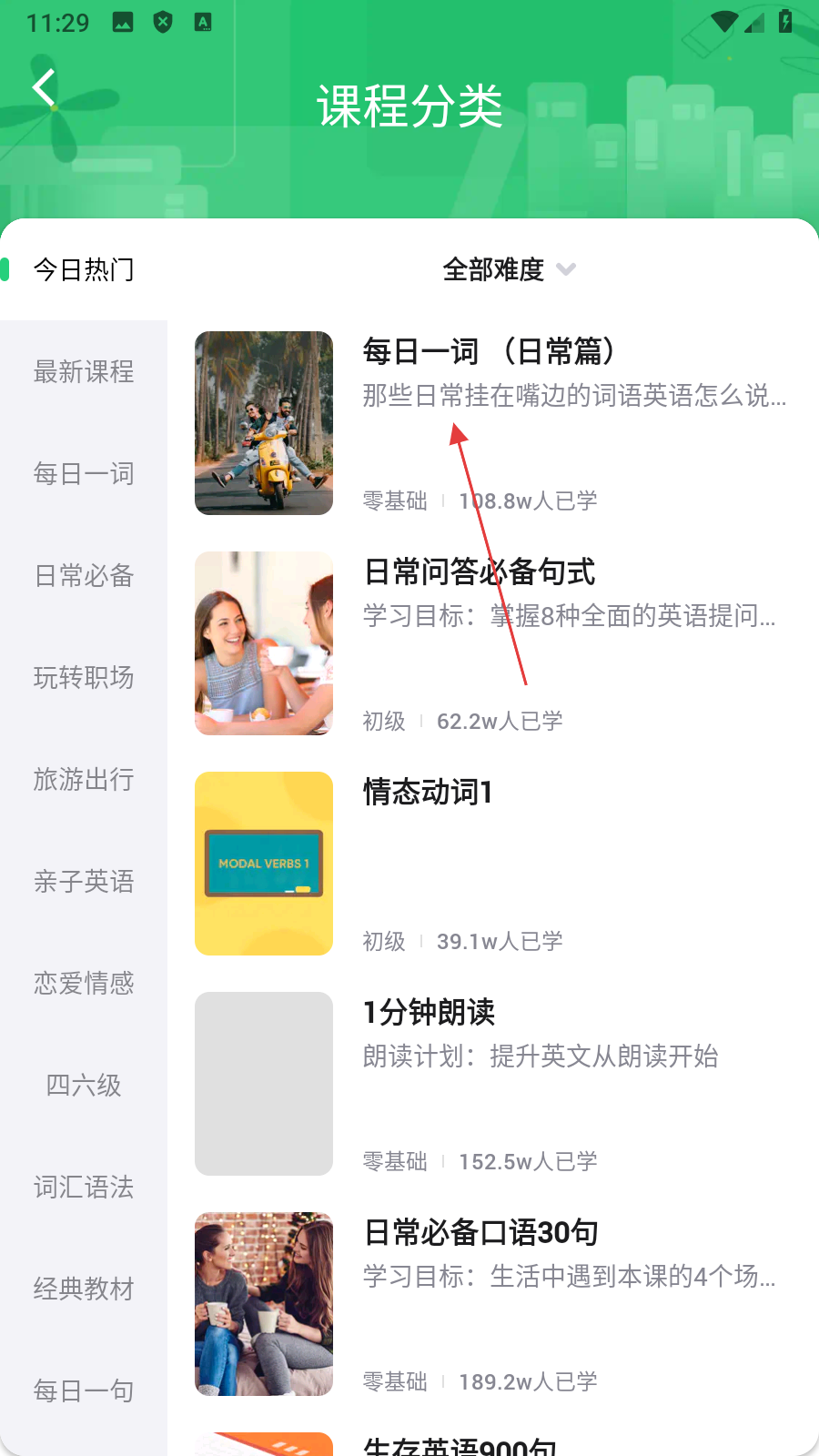Switch to the 每日一词 category
This screenshot has width=819, height=1456.
(x=84, y=473)
